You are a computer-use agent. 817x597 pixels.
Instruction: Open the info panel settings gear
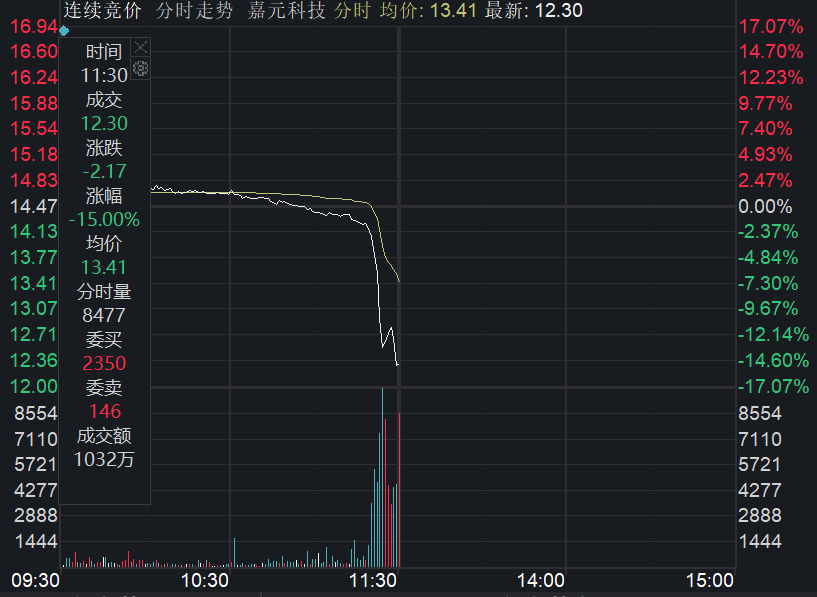pos(141,68)
